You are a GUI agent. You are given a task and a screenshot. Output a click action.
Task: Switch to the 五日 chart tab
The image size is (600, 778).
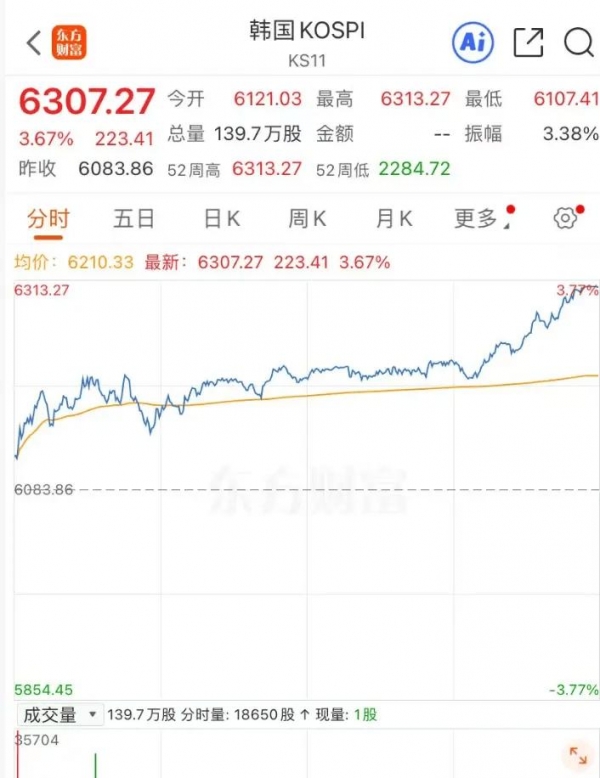pos(134,219)
